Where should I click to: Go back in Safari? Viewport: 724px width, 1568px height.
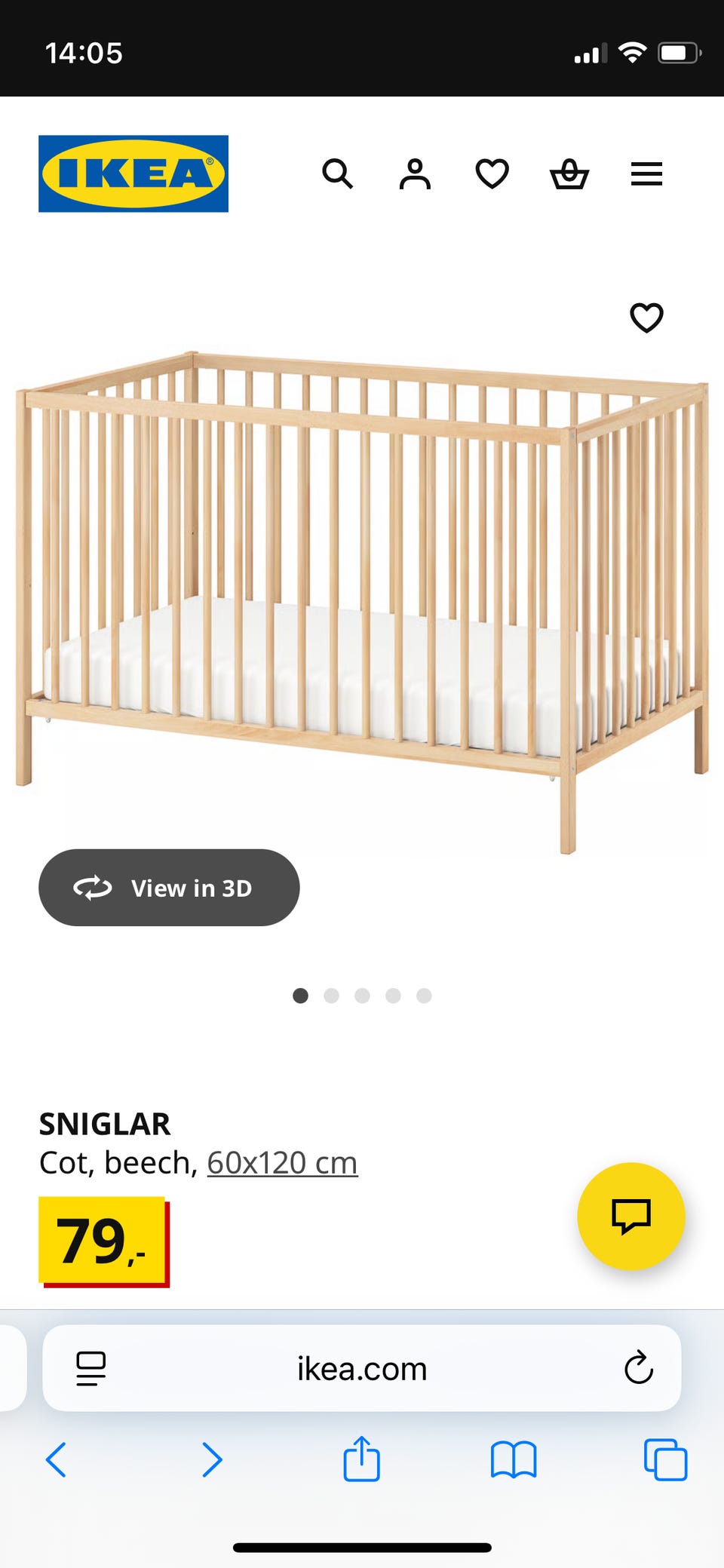57,1459
